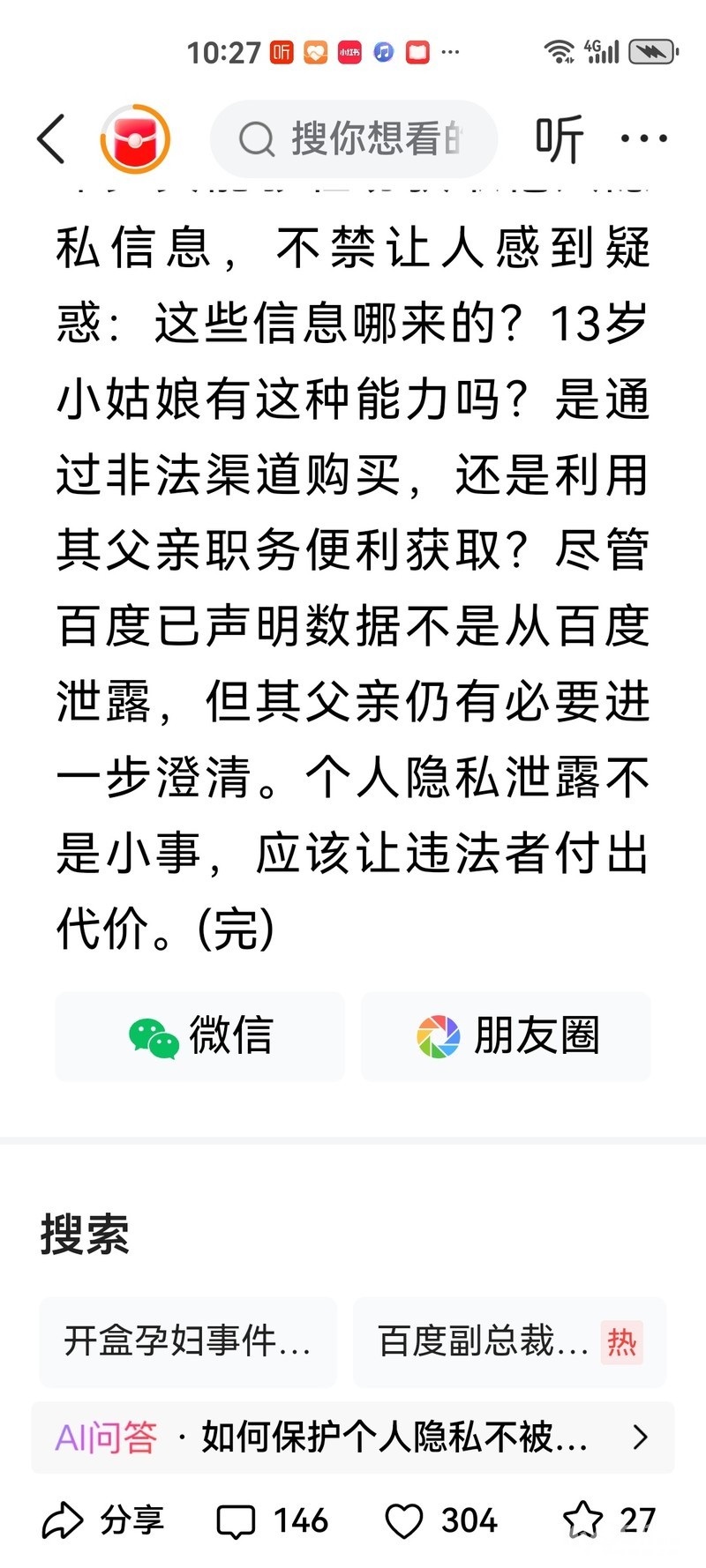Tap the search box at top
The height and width of the screenshot is (1568, 706).
click(353, 138)
